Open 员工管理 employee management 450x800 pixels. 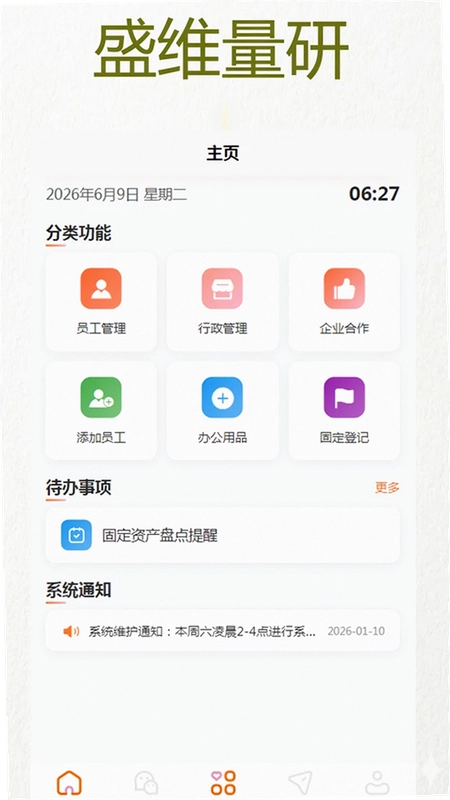click(101, 302)
